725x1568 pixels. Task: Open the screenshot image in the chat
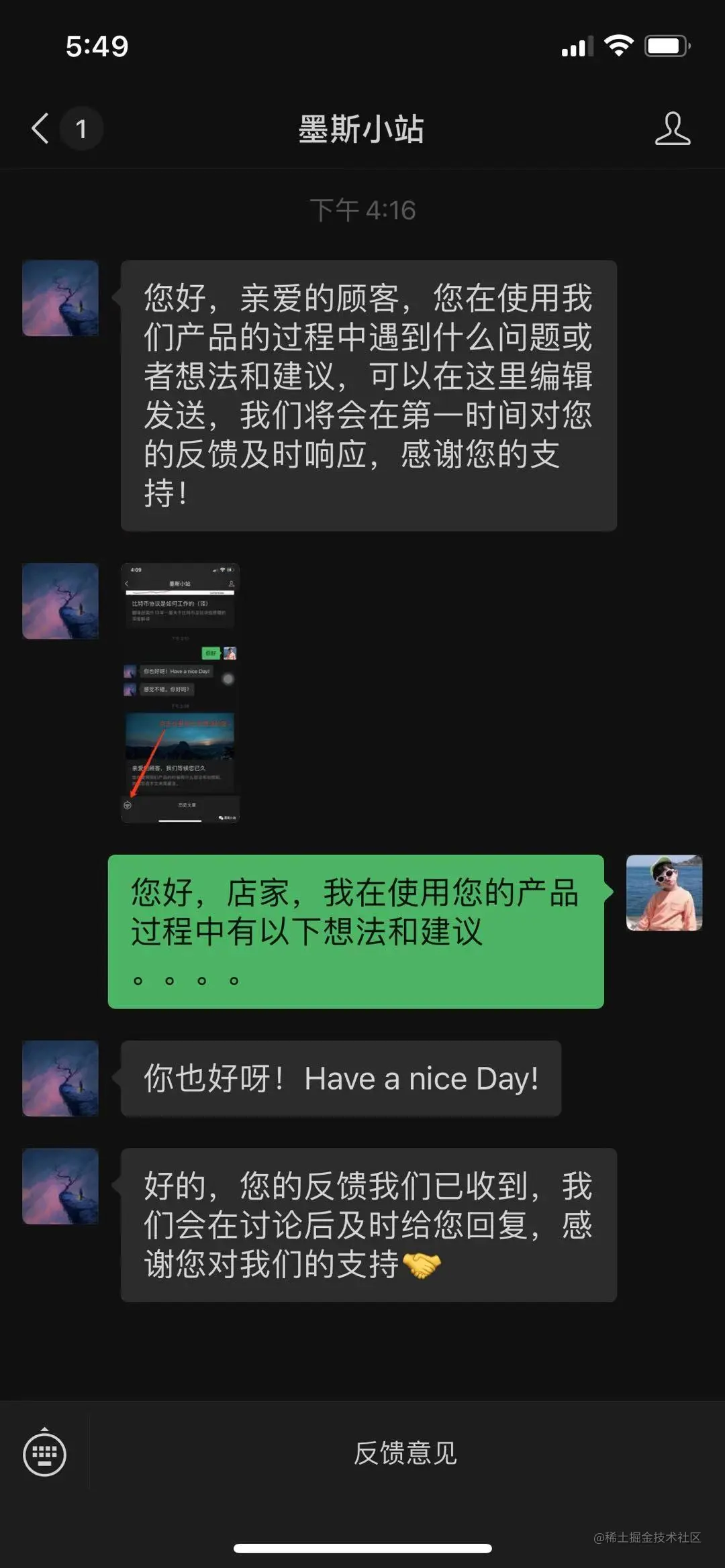(x=180, y=692)
